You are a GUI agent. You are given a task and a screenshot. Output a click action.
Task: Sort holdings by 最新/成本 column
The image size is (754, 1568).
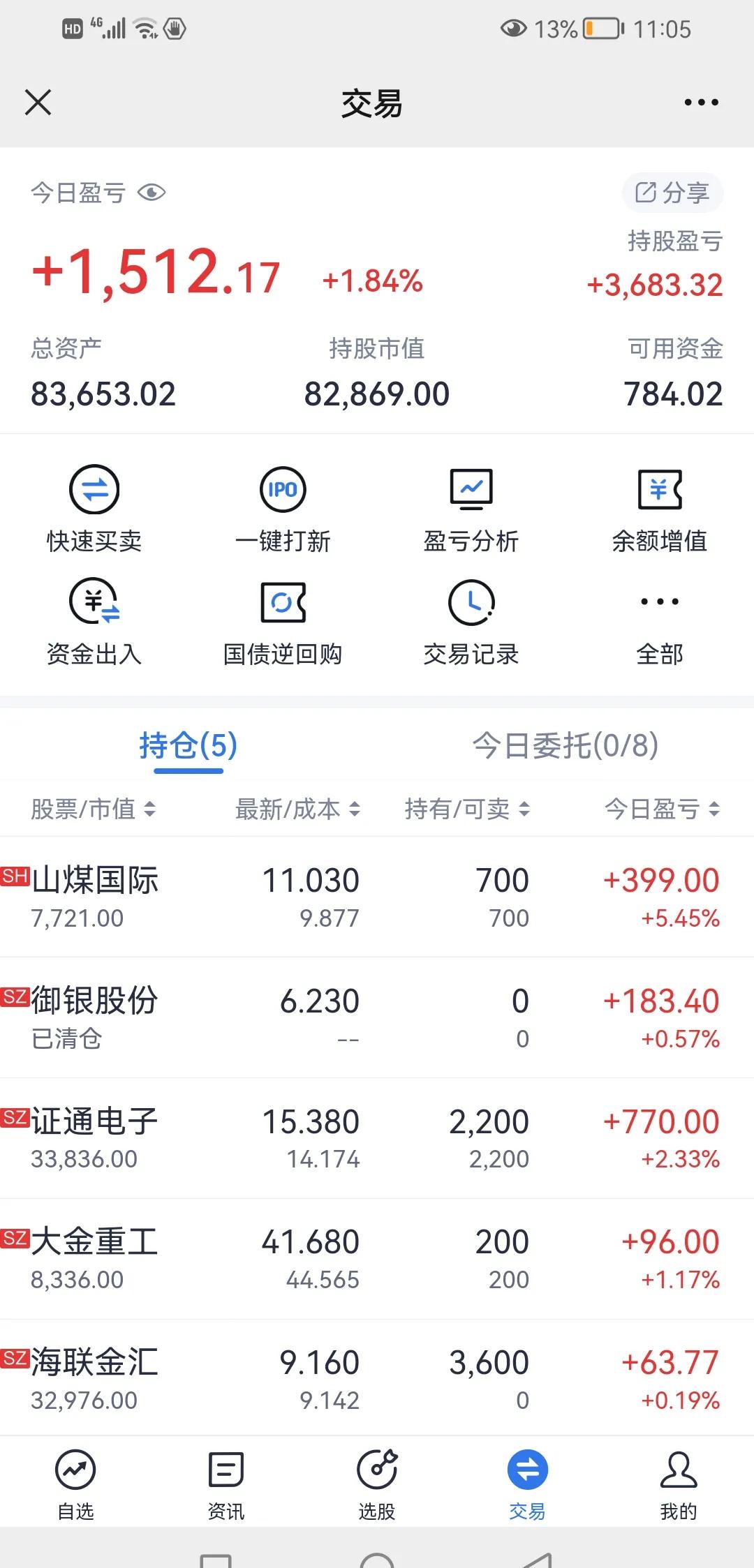click(x=297, y=809)
